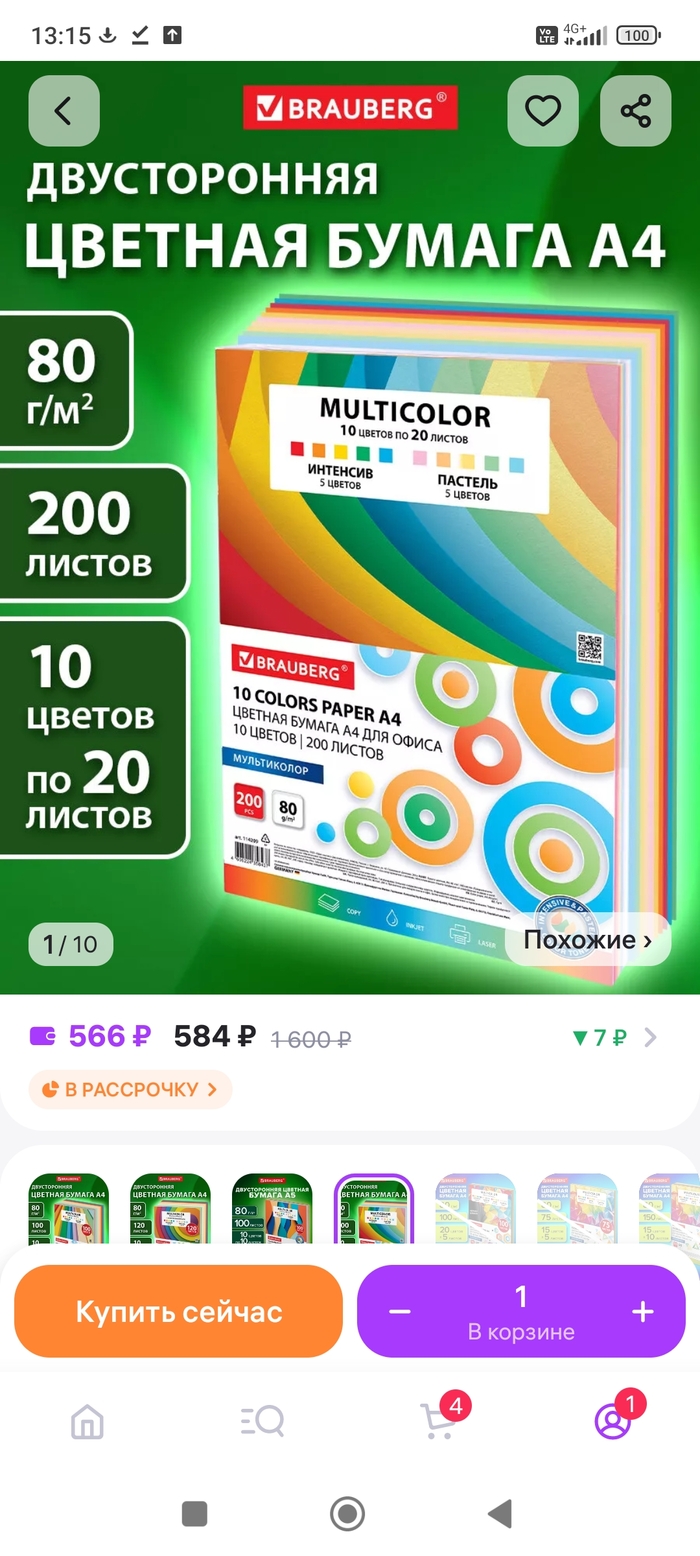Screen dimensions: 700x1556
Task: Tap Купить сейчас to buy now
Action: pyautogui.click(x=179, y=1311)
